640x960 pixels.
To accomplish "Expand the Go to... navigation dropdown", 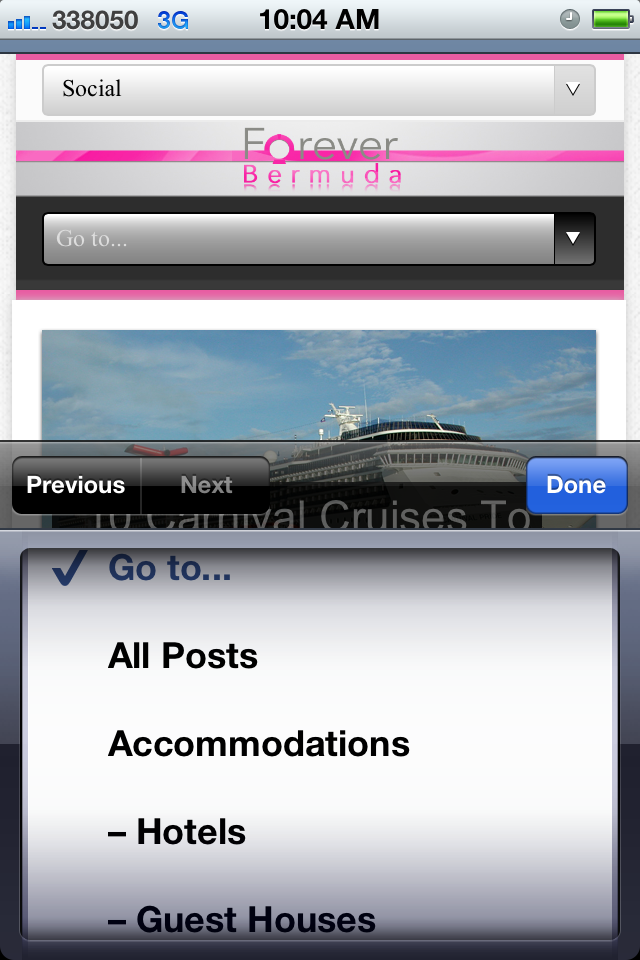I will coord(318,239).
